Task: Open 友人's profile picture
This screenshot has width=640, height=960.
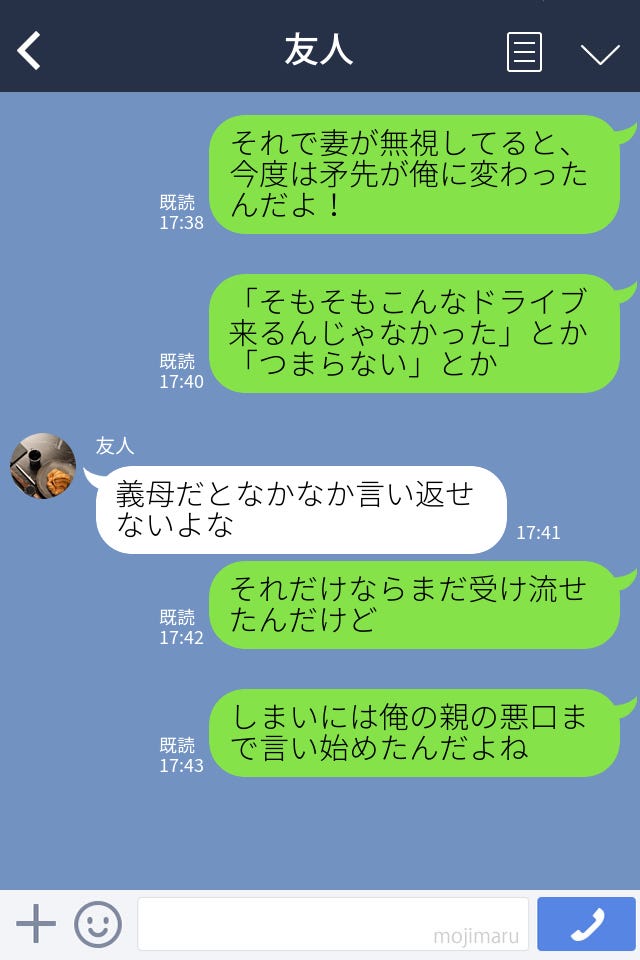Action: [x=43, y=466]
